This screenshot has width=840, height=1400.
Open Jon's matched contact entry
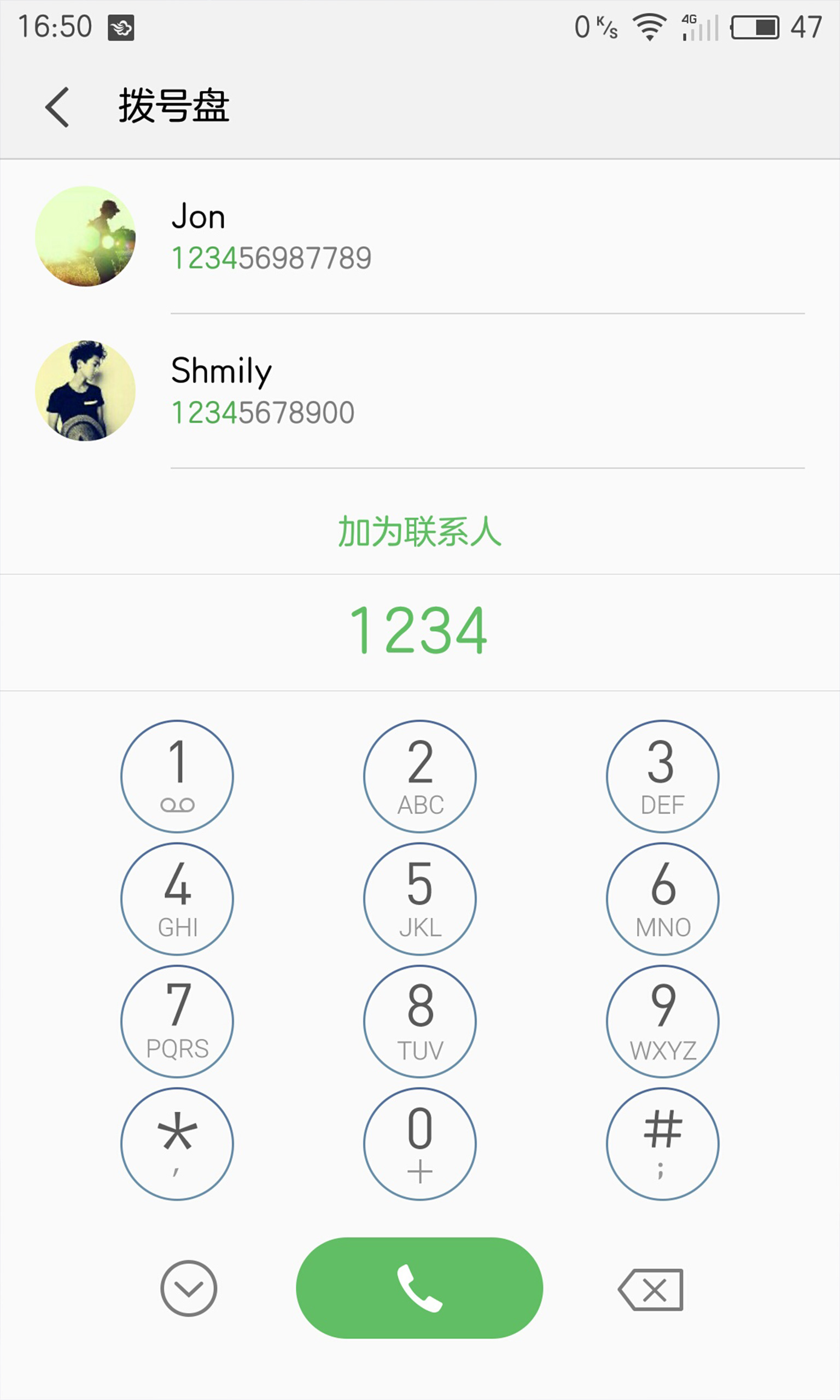420,237
